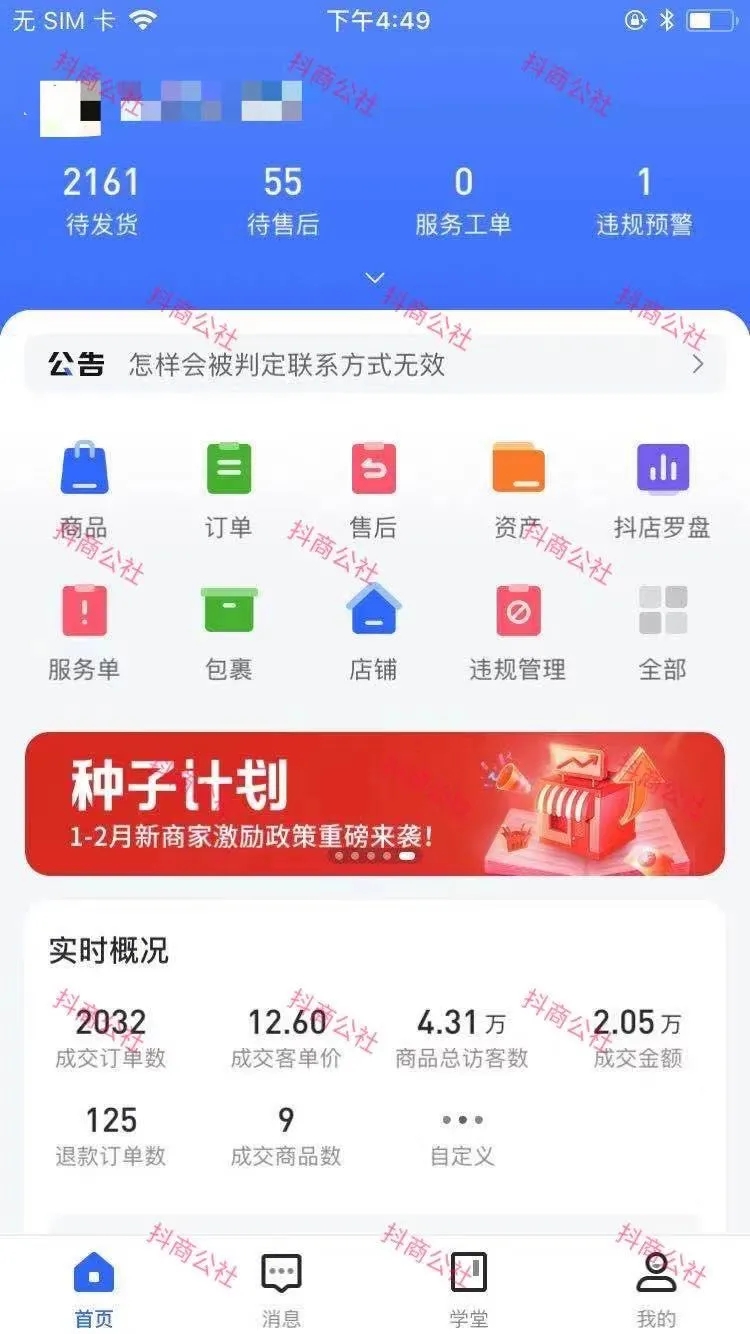Go to 售后 after-sales
The image size is (750, 1334).
(373, 490)
